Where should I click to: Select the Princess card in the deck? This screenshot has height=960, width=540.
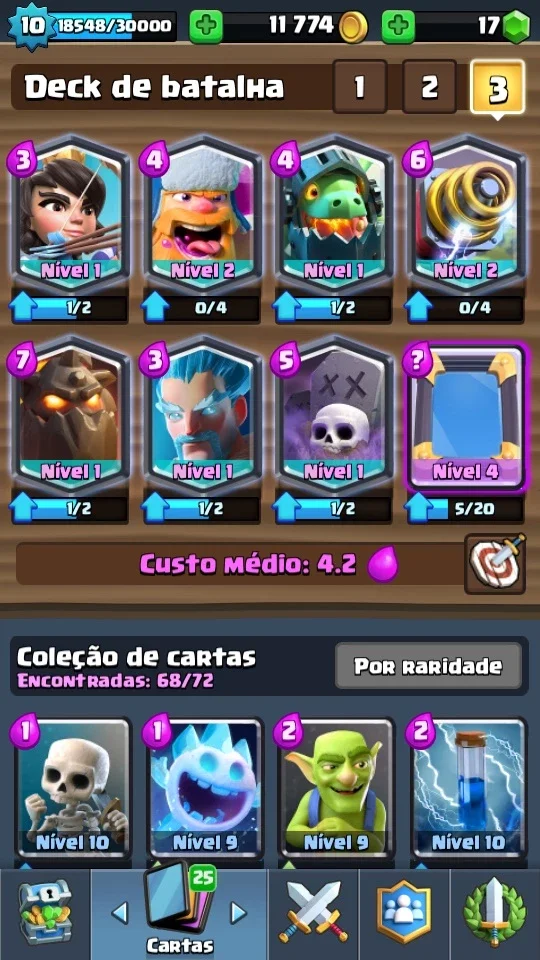pyautogui.click(x=70, y=215)
